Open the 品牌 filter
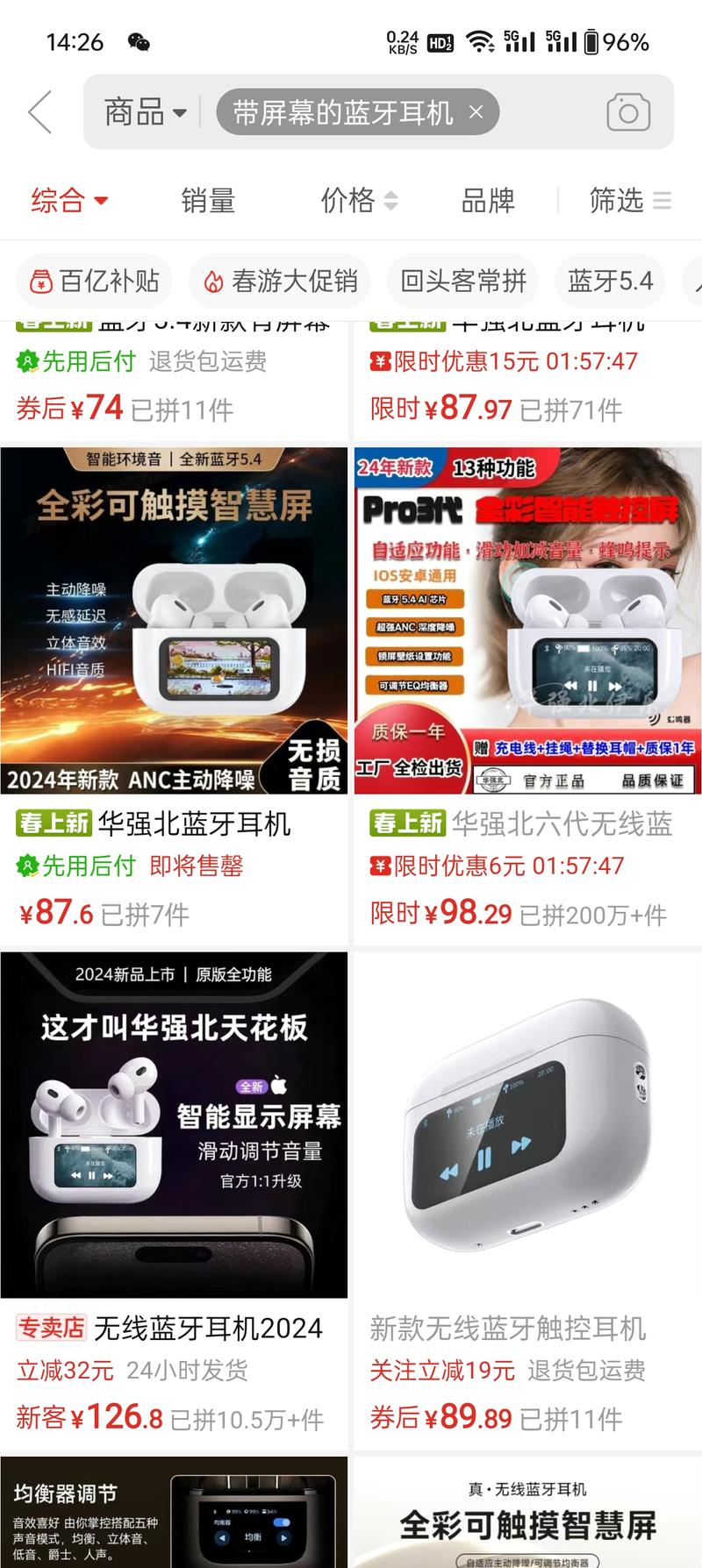The height and width of the screenshot is (1568, 702). point(488,201)
